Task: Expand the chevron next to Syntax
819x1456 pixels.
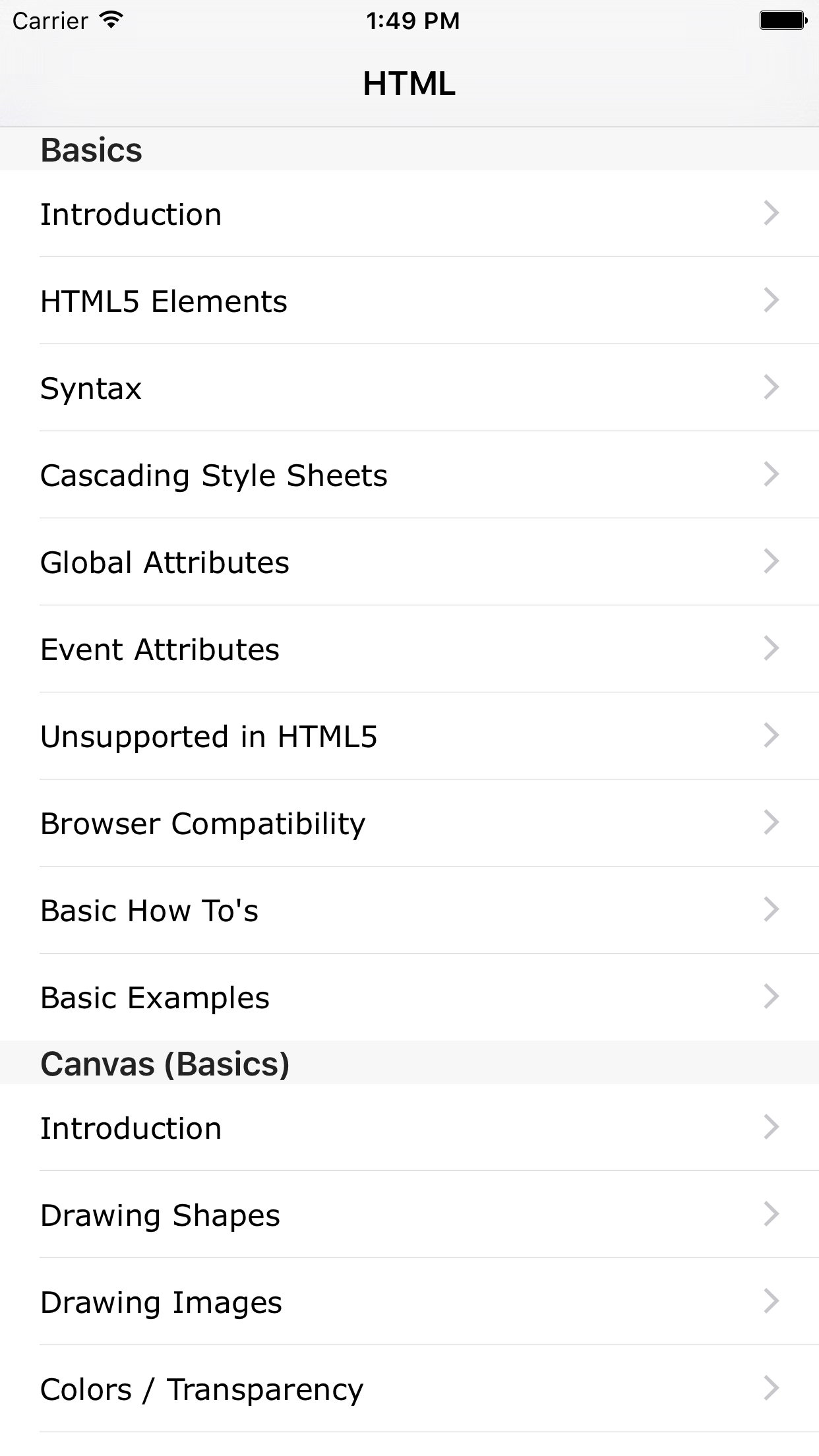Action: [x=771, y=389]
